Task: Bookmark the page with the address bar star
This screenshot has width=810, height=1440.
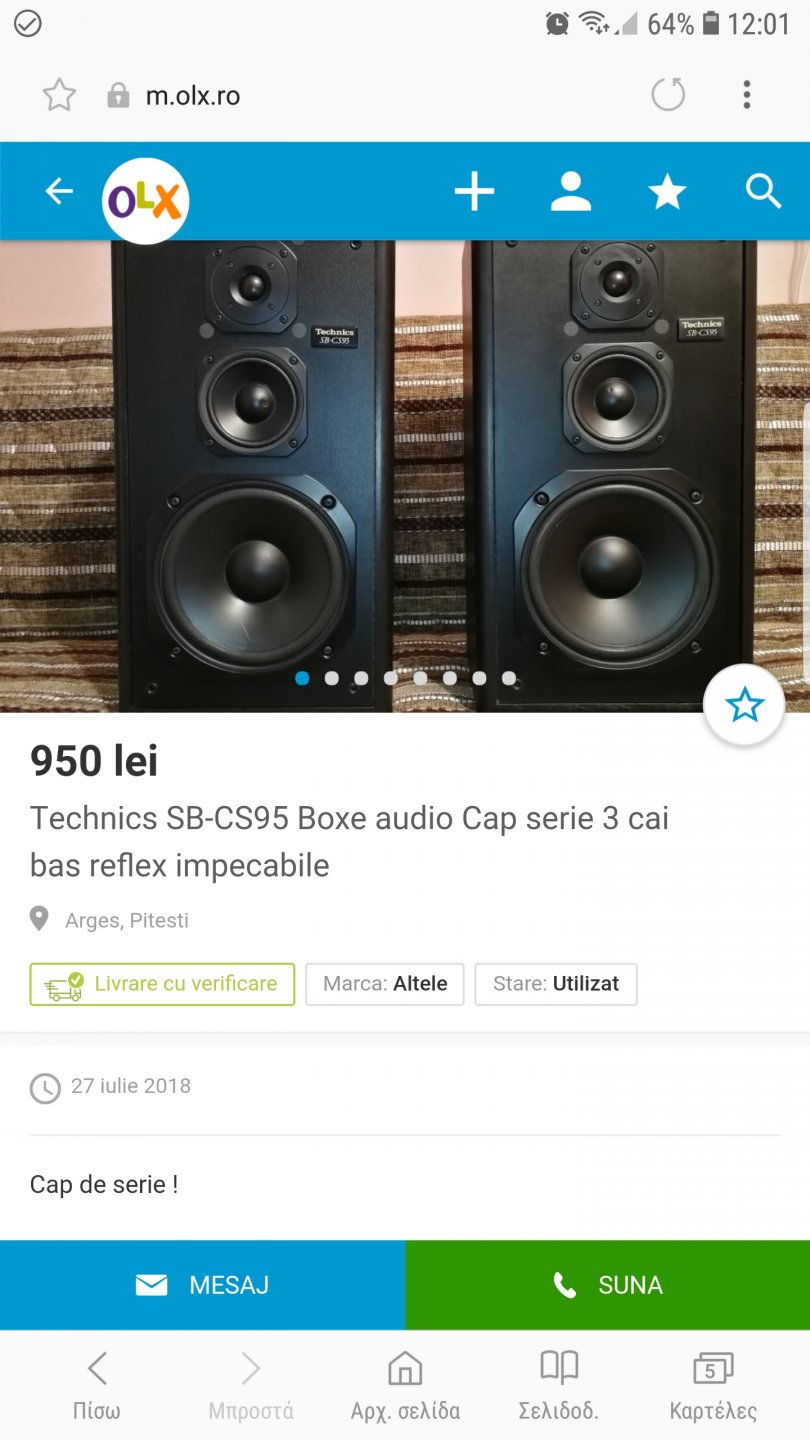Action: point(59,96)
